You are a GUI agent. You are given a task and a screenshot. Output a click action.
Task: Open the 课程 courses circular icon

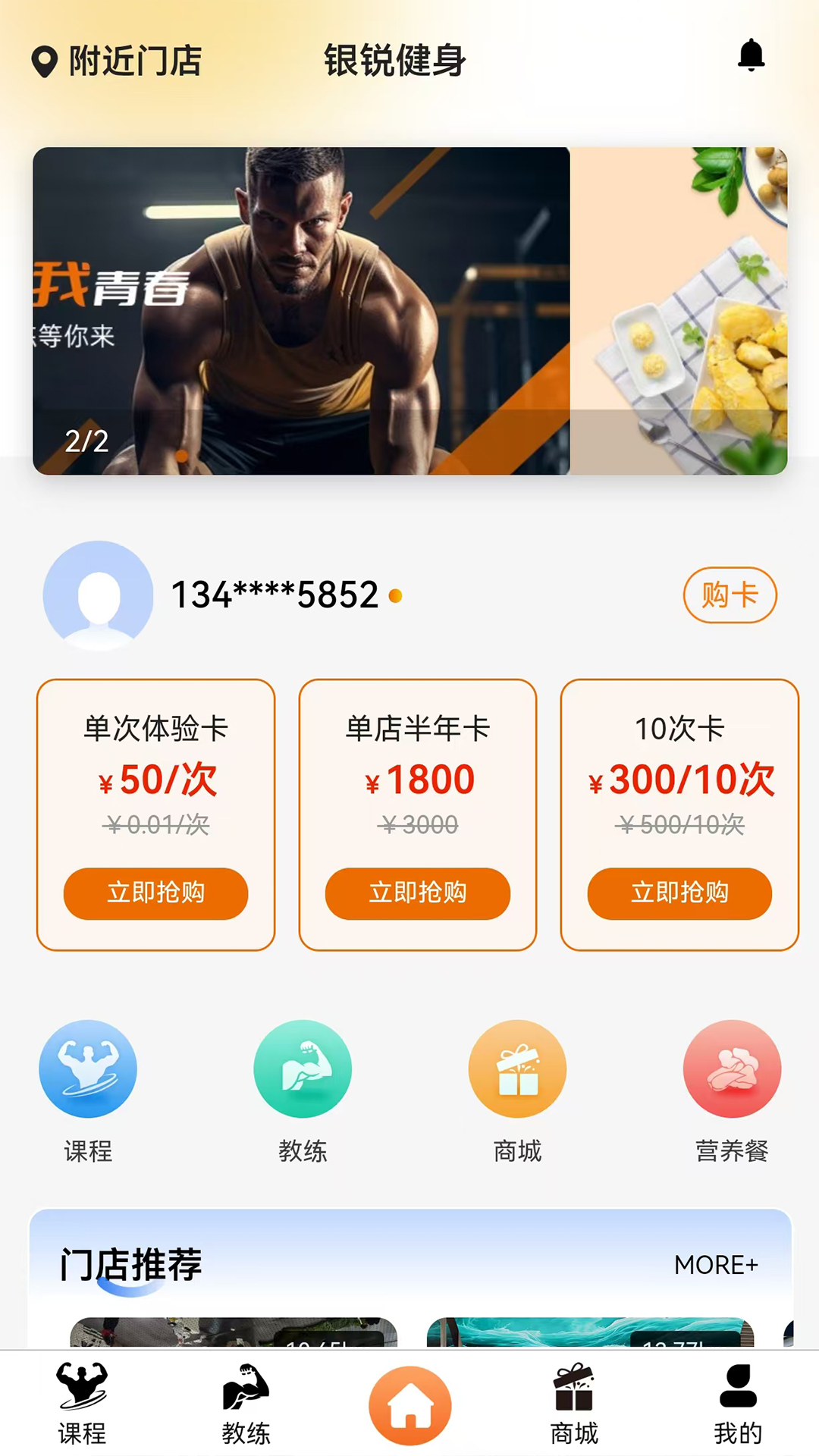coord(87,1068)
